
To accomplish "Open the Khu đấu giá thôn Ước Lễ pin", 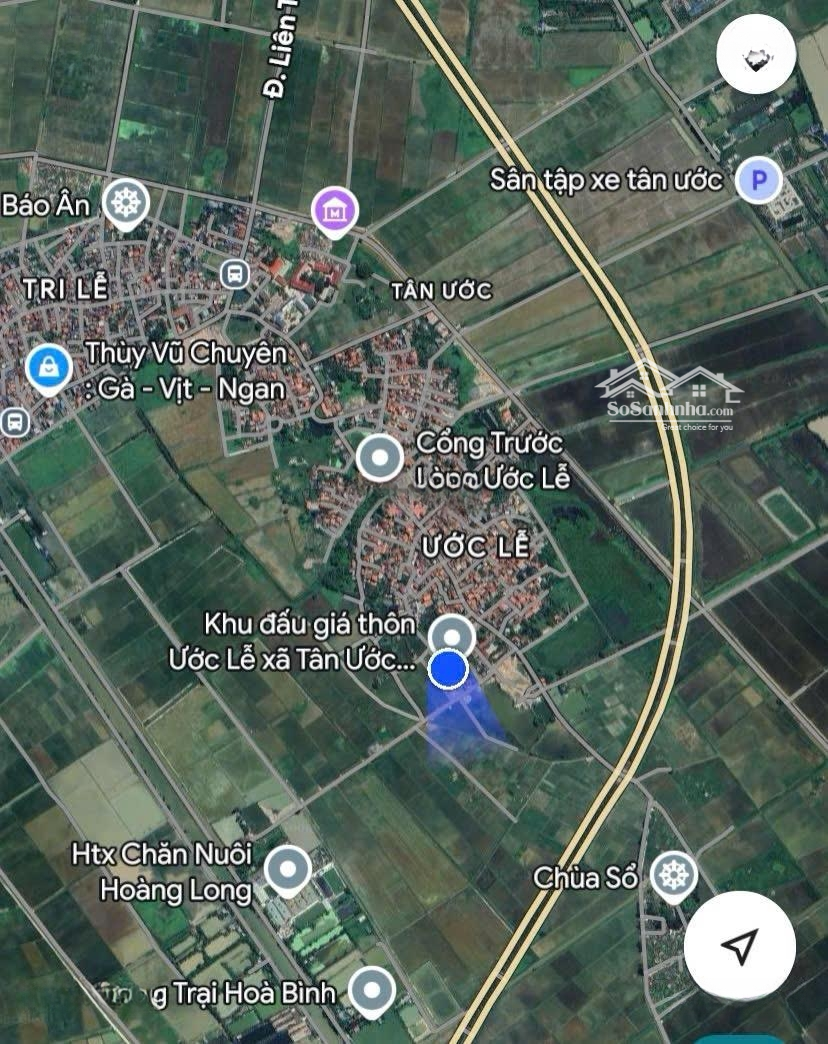I will 451,636.
